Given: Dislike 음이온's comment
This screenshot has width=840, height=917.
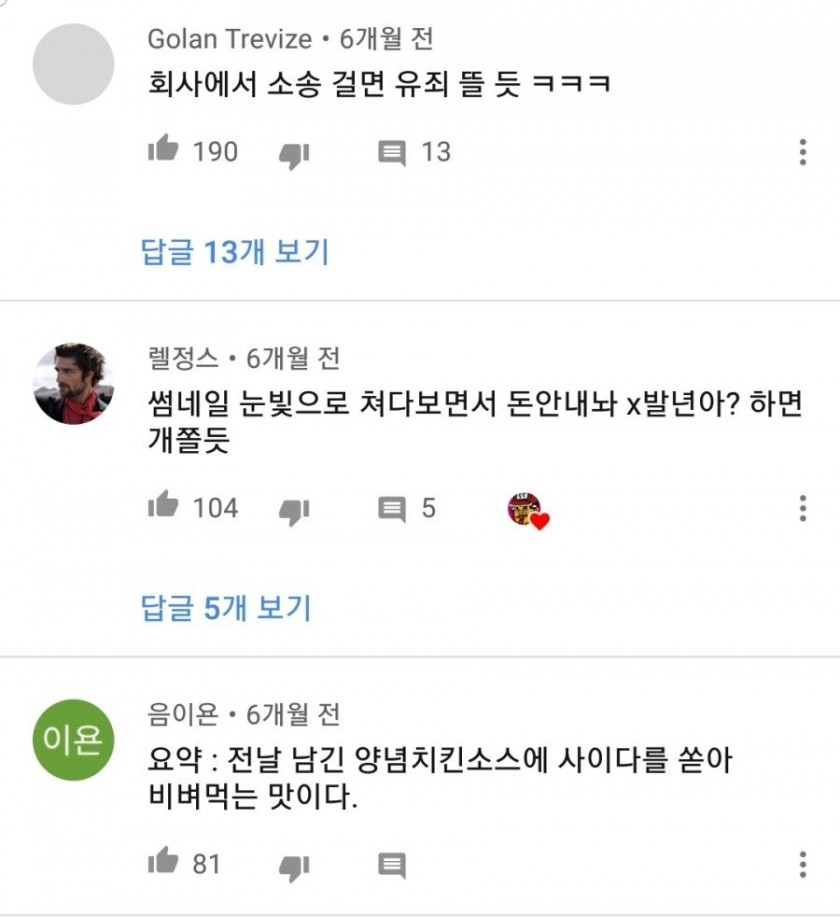Looking at the screenshot, I should pos(294,864).
